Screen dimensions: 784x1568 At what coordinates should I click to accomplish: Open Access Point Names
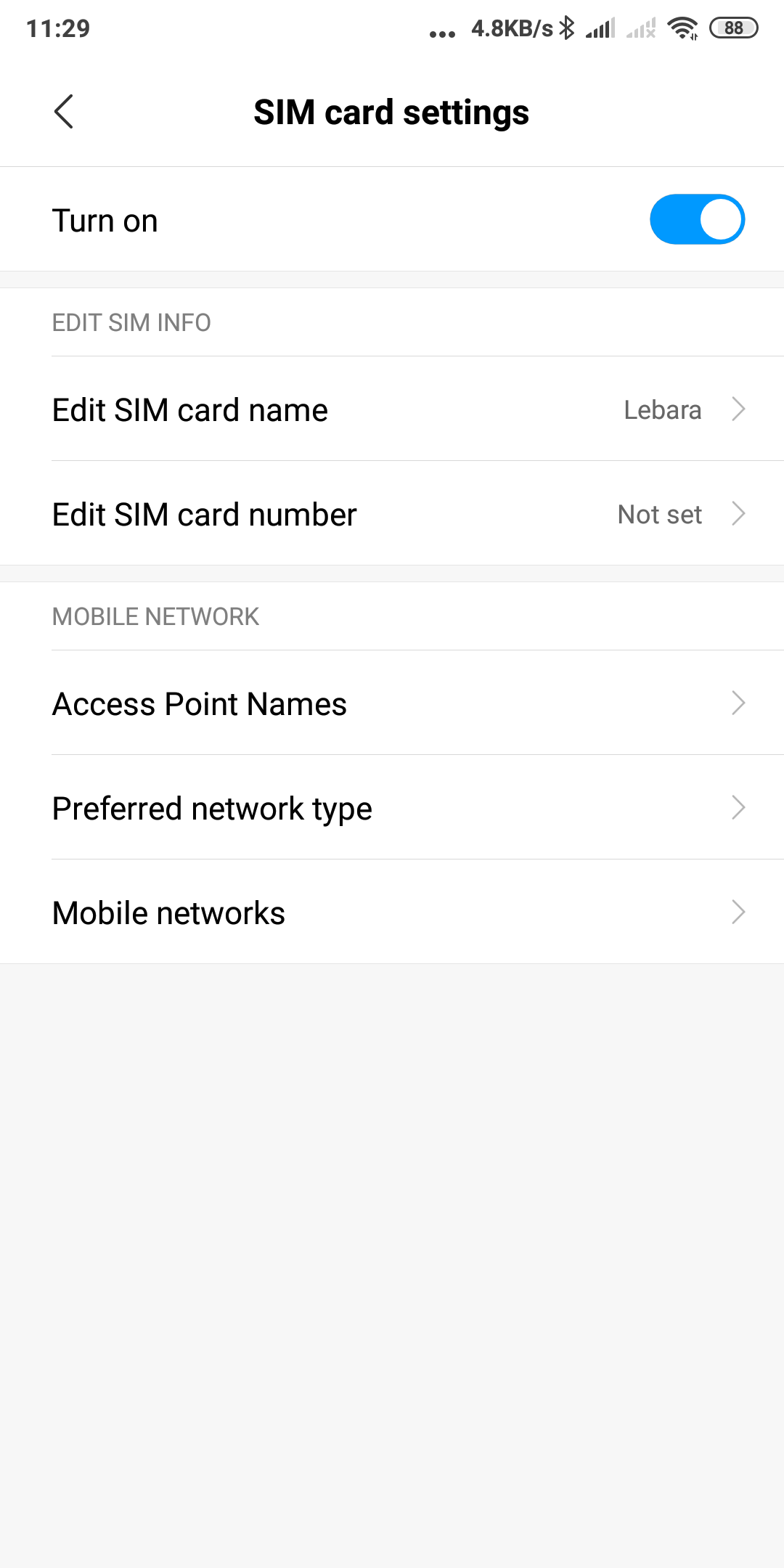pyautogui.click(x=392, y=703)
